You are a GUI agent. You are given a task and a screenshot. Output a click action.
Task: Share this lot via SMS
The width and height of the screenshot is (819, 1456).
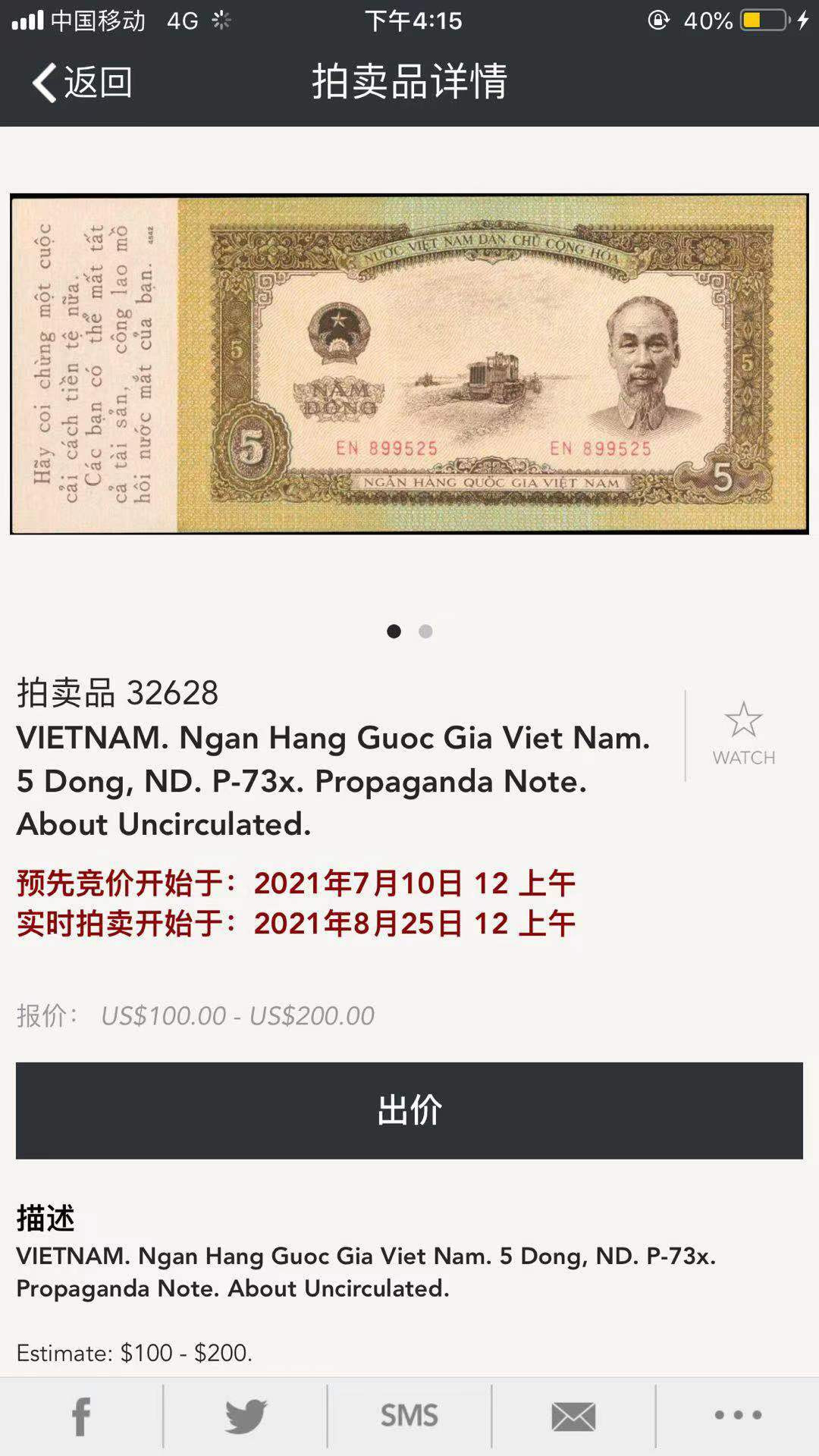click(x=409, y=1415)
